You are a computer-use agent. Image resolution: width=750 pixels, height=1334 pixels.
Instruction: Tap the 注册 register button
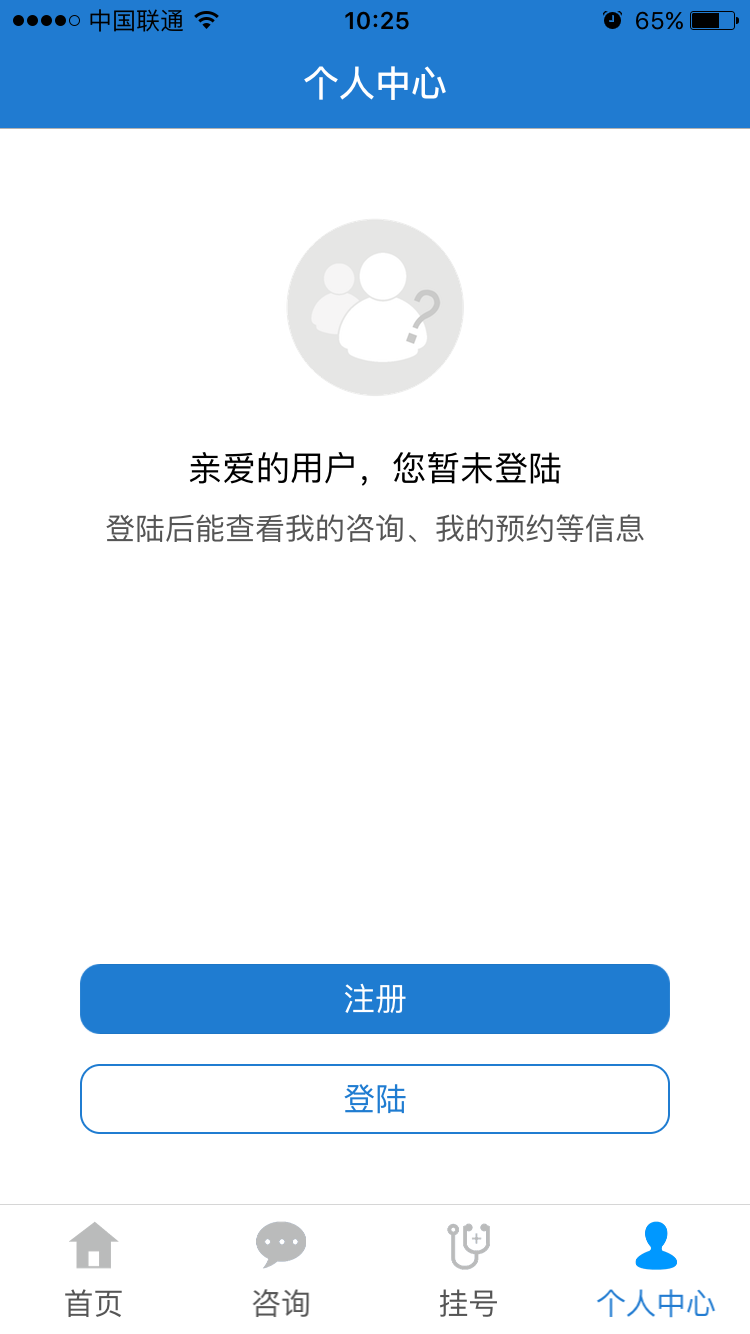coord(374,998)
